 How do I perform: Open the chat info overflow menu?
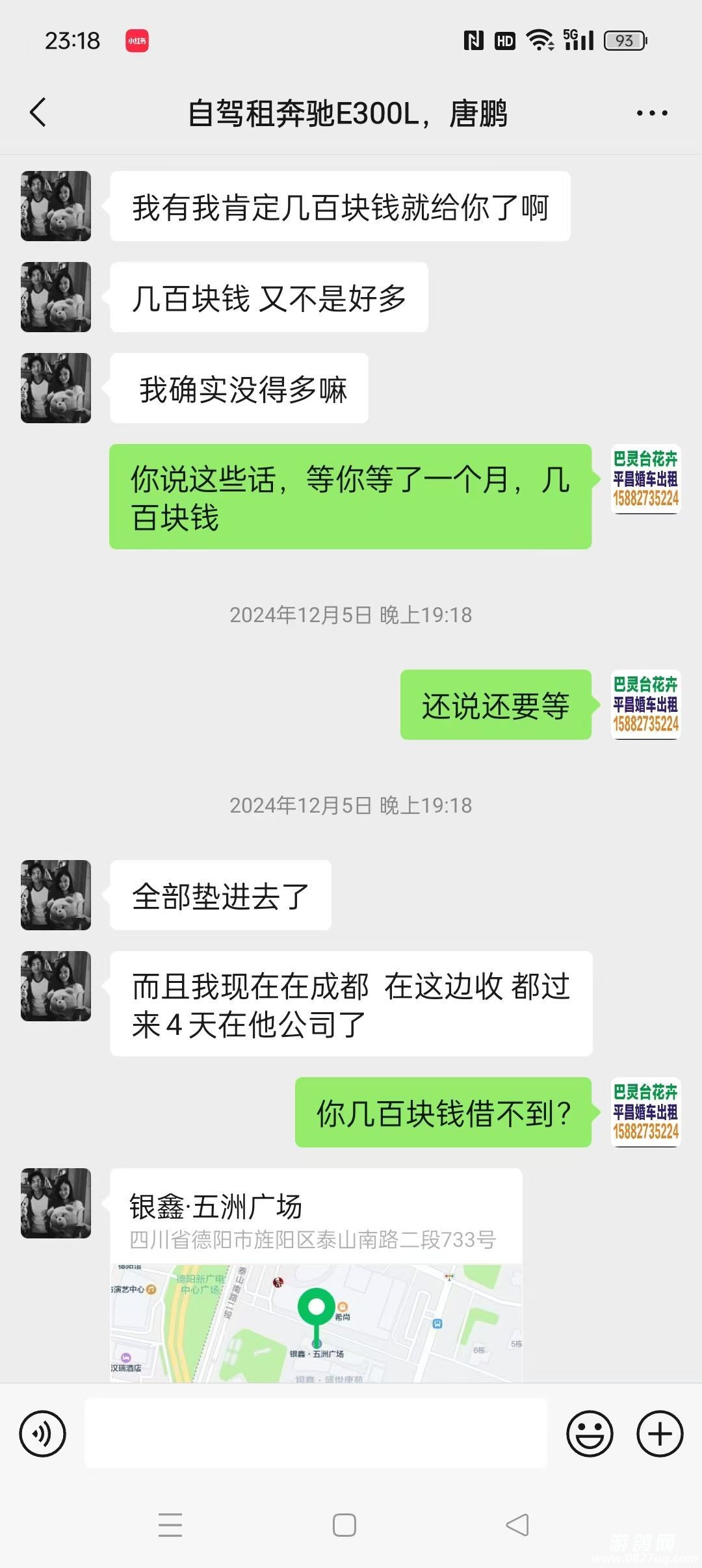point(651,113)
